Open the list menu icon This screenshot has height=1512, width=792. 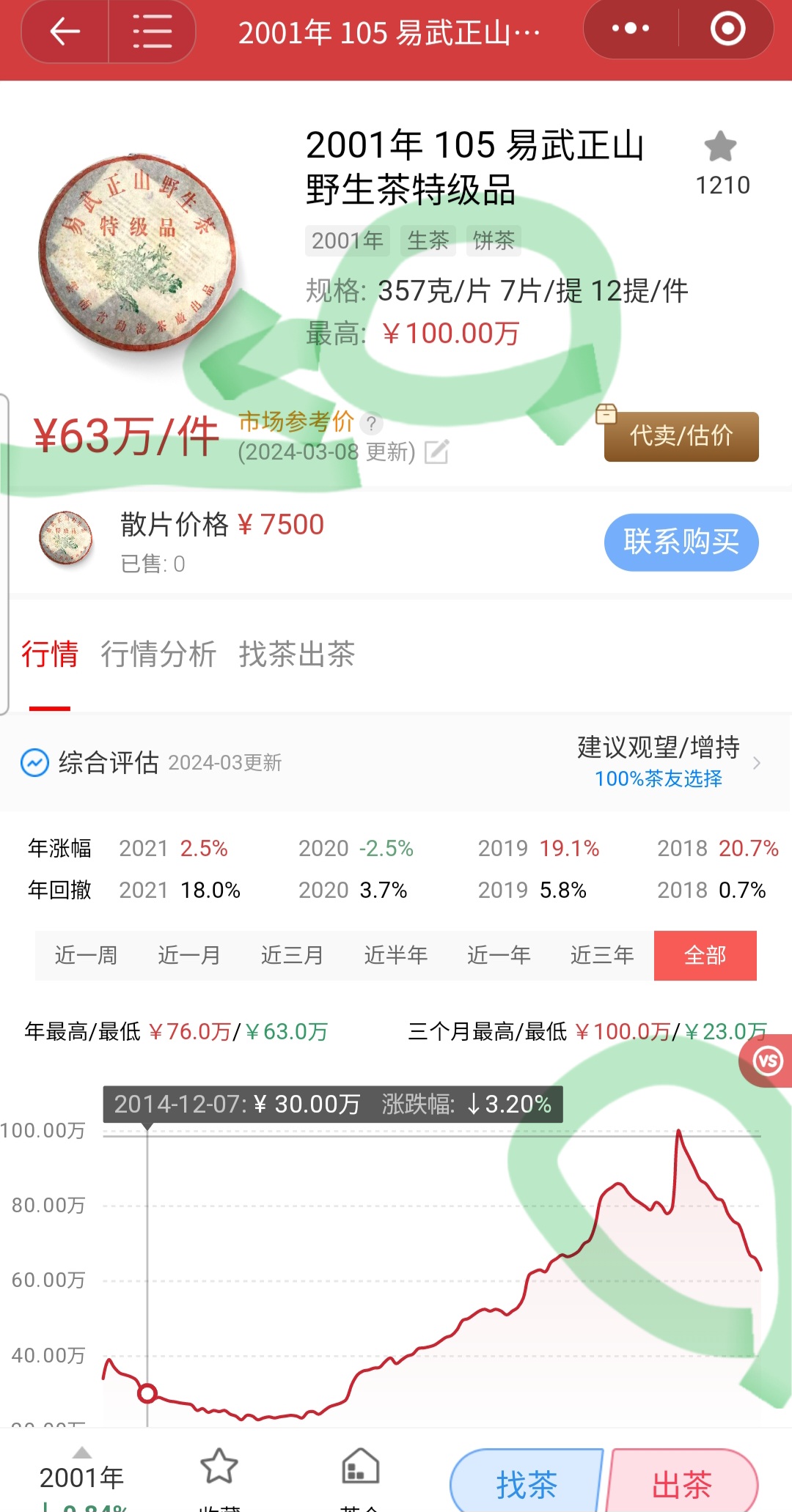152,32
